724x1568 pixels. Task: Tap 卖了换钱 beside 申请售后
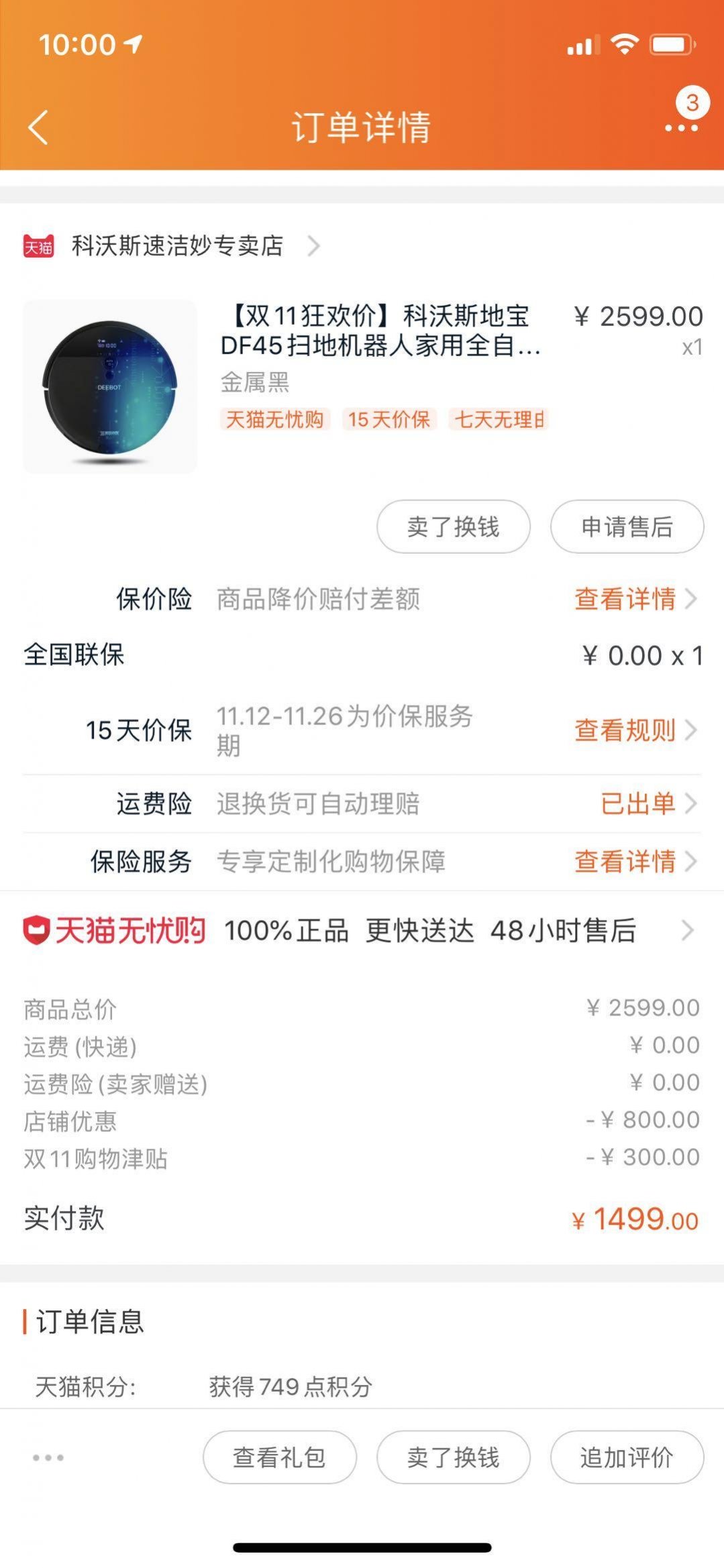pyautogui.click(x=453, y=526)
